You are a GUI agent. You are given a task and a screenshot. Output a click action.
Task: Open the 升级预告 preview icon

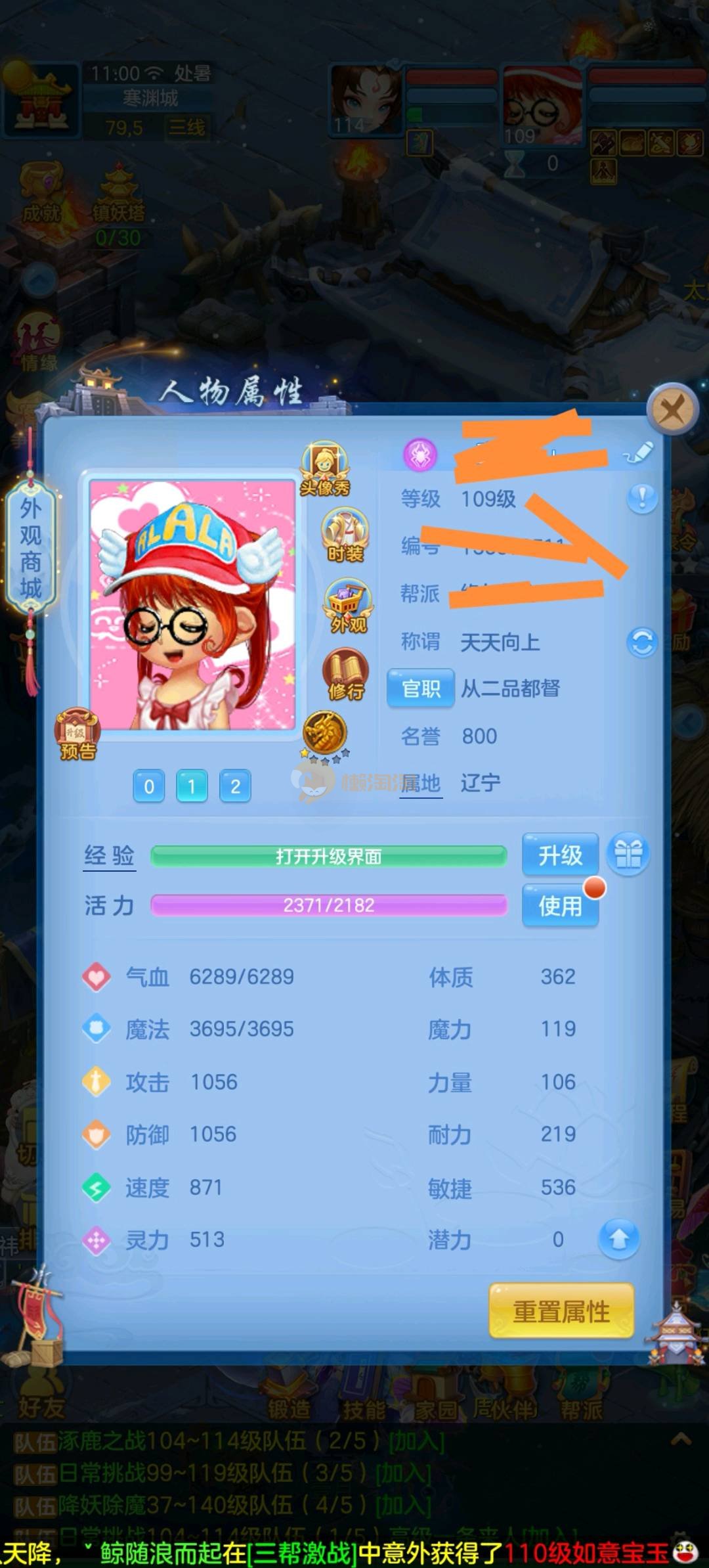77,734
